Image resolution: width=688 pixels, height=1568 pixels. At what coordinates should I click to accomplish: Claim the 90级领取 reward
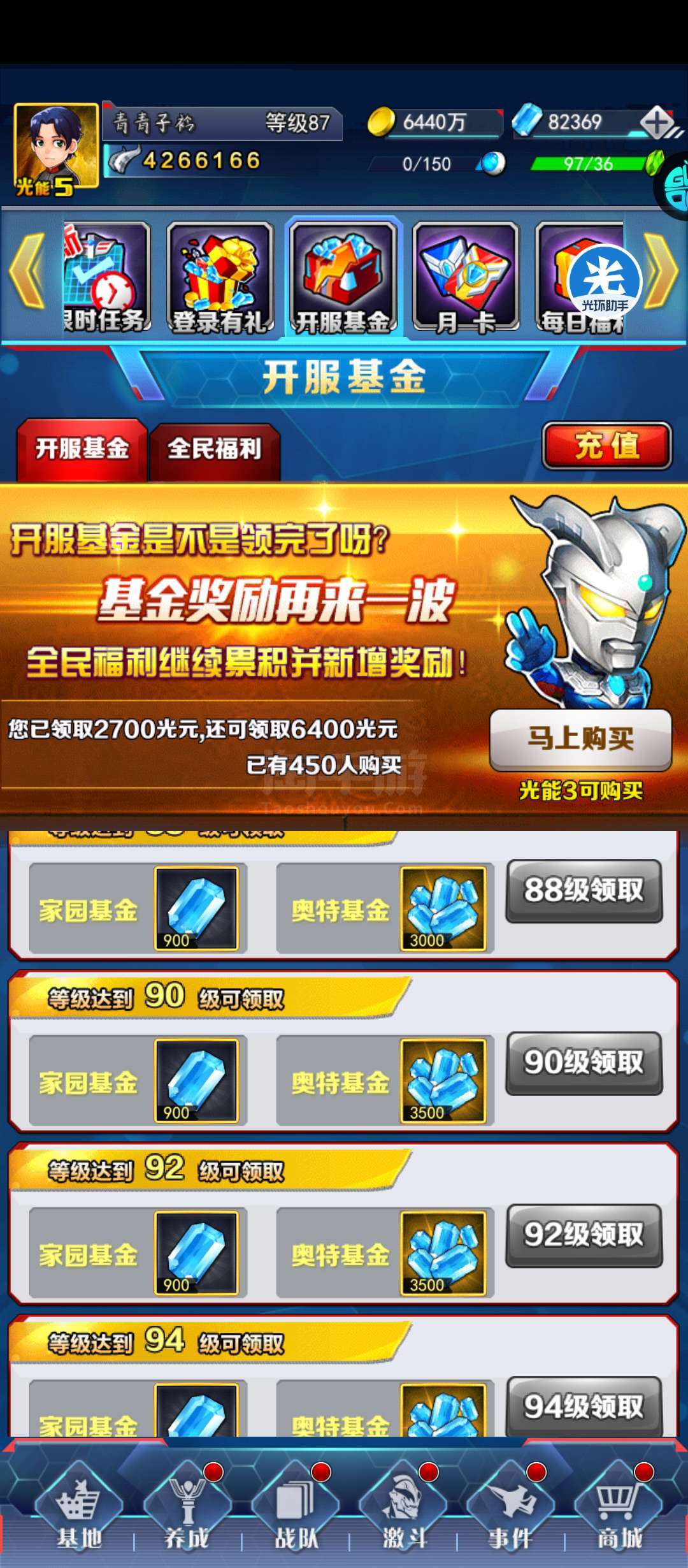point(584,1063)
